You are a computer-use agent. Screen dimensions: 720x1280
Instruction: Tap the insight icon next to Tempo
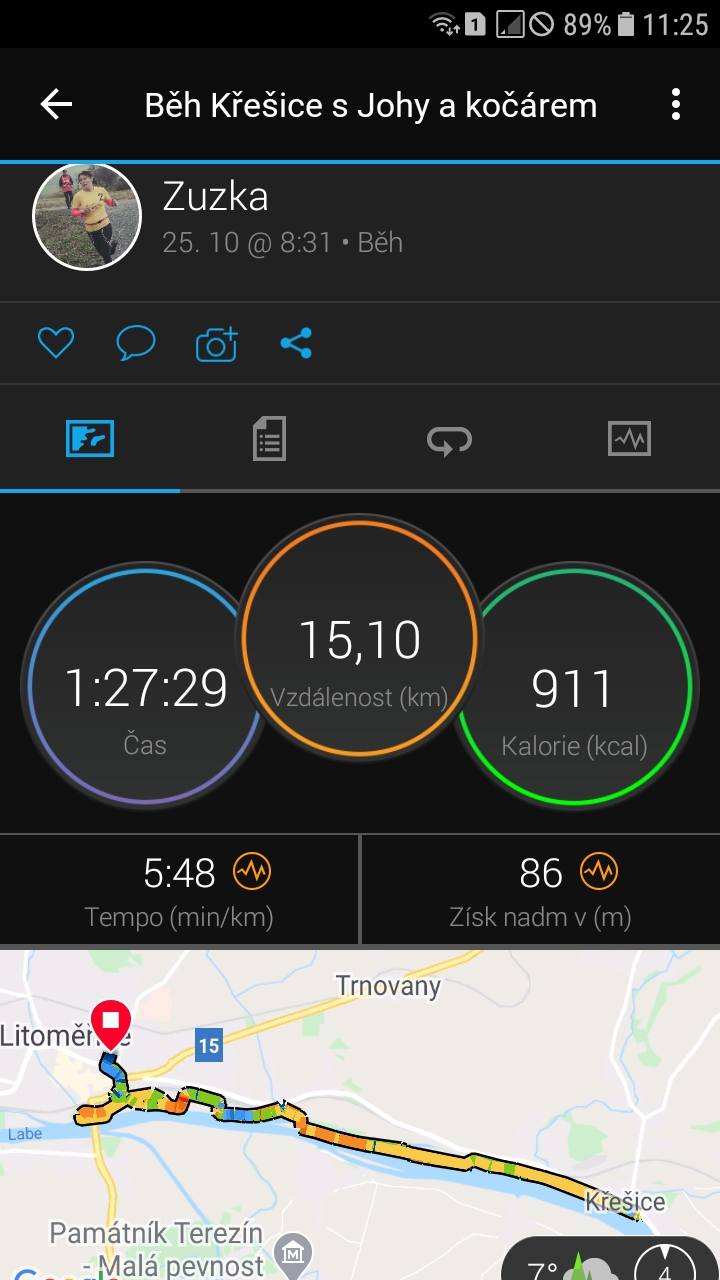[251, 872]
